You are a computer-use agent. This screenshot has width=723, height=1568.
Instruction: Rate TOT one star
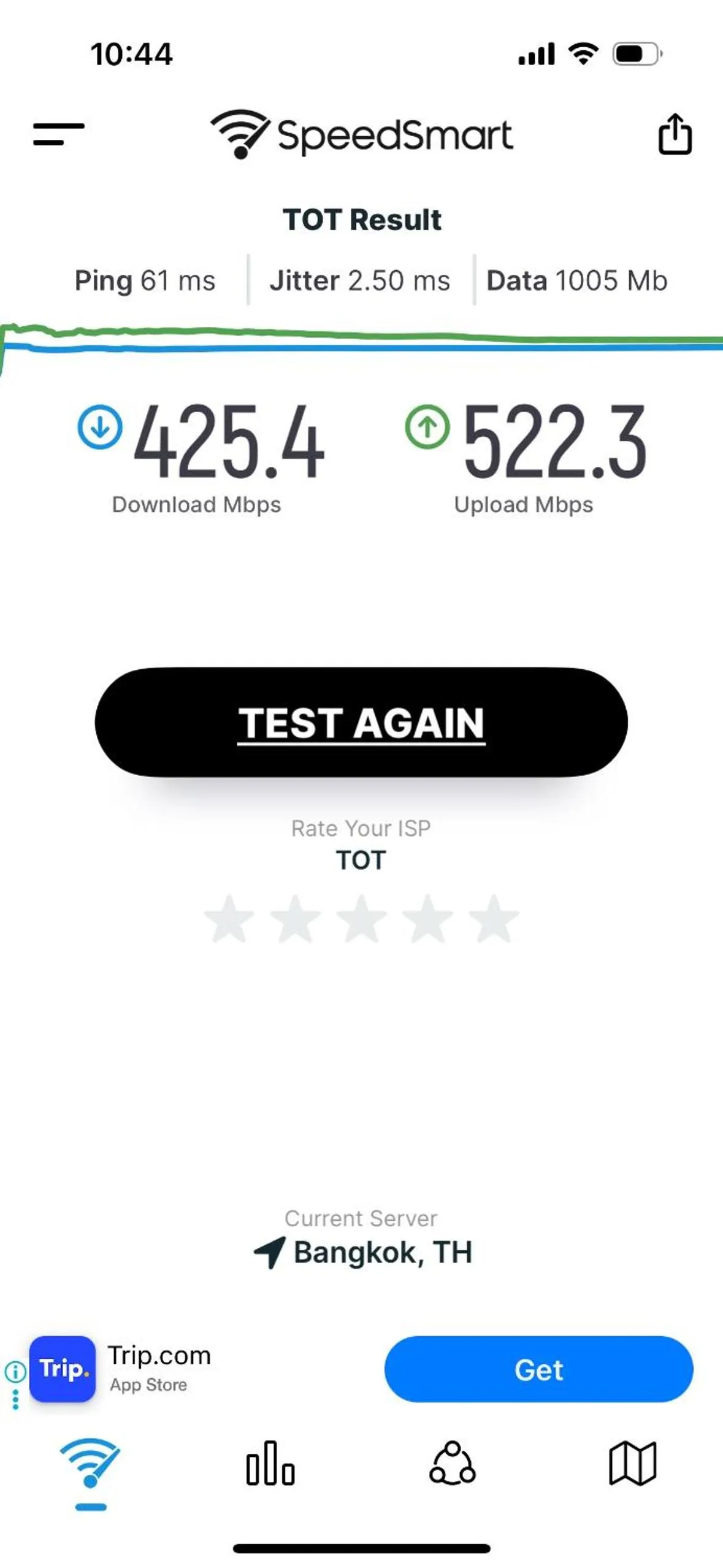[x=229, y=918]
